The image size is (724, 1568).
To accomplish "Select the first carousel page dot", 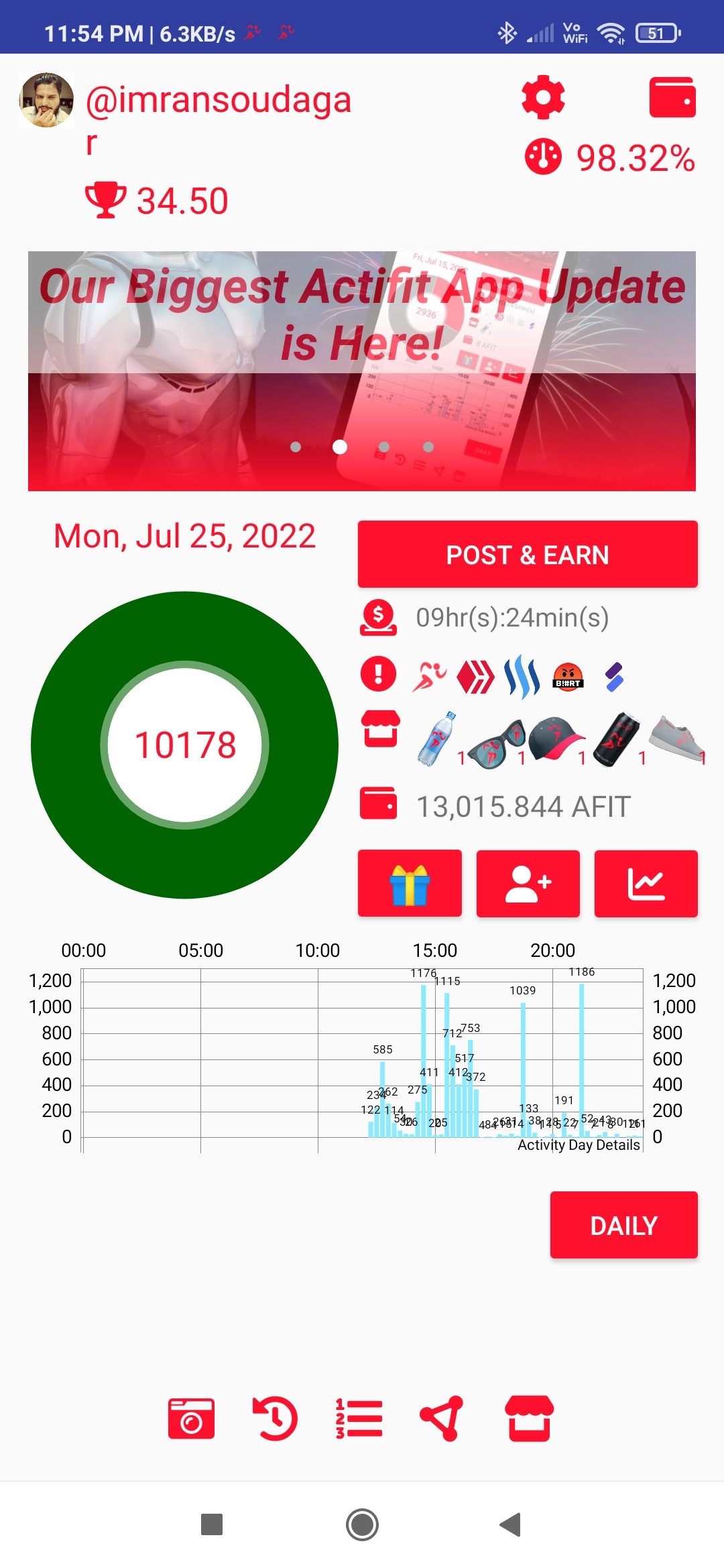I will [296, 447].
